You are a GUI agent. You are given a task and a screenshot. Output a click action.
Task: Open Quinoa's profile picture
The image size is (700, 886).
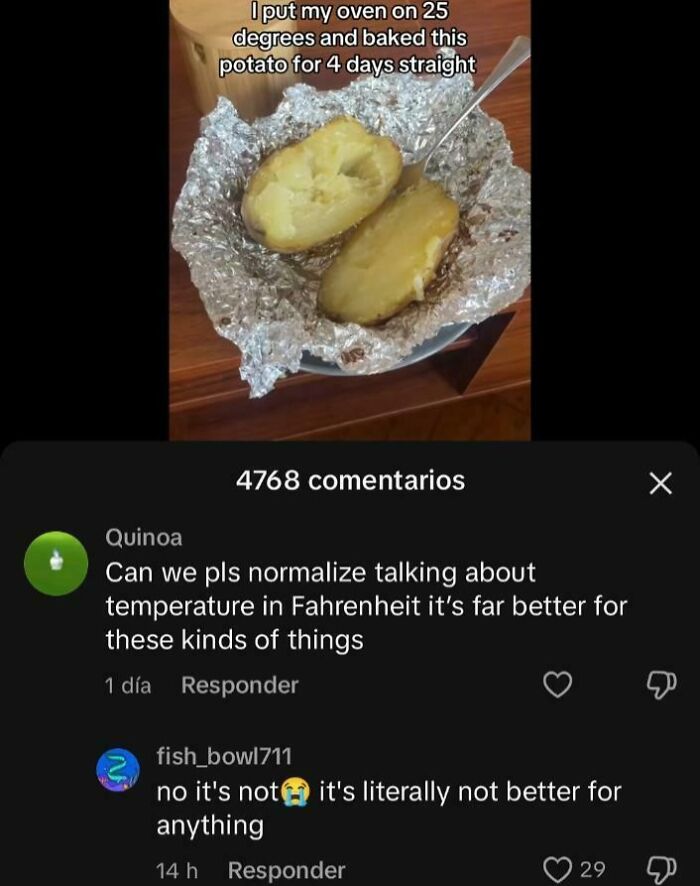click(57, 563)
